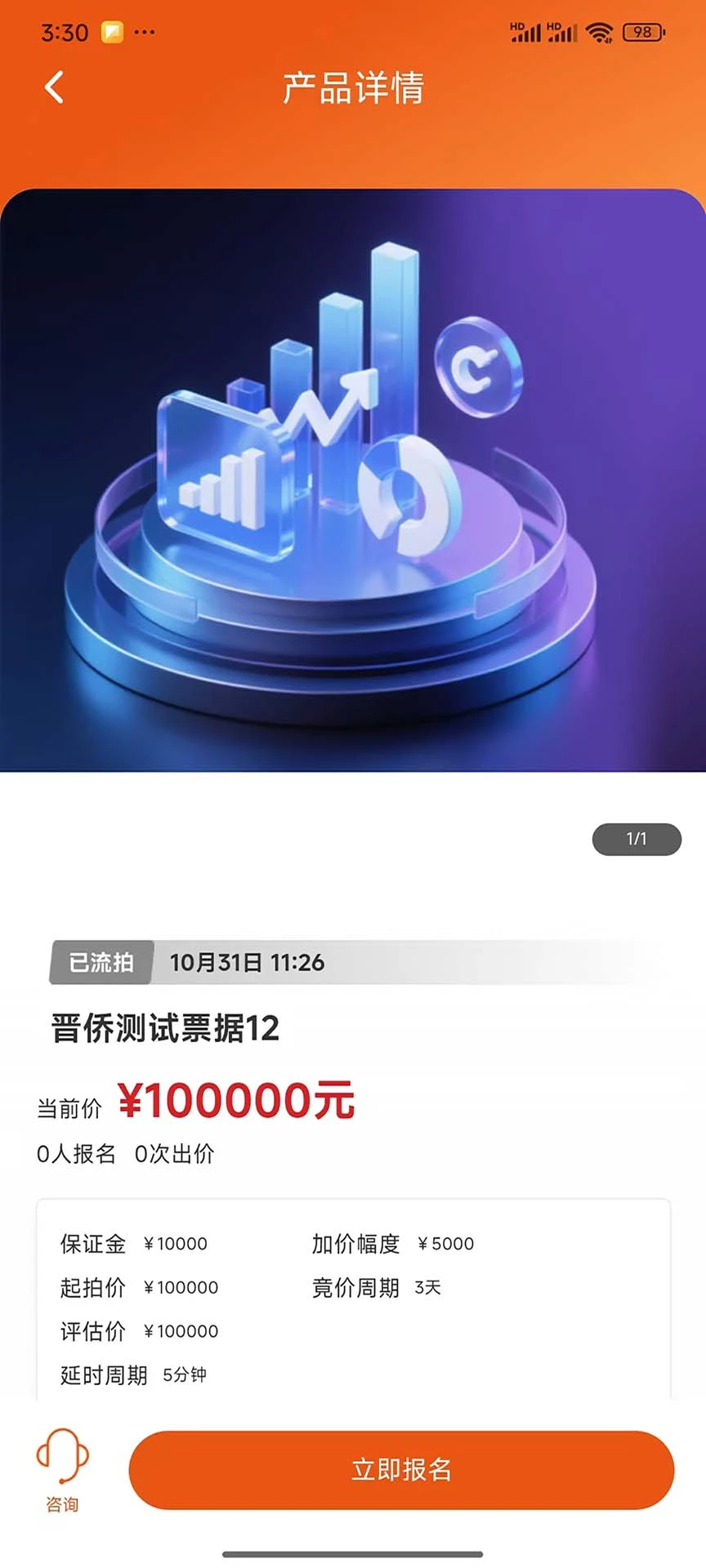
Task: Tap the 0次出价 bid counter
Action: pyautogui.click(x=173, y=1154)
